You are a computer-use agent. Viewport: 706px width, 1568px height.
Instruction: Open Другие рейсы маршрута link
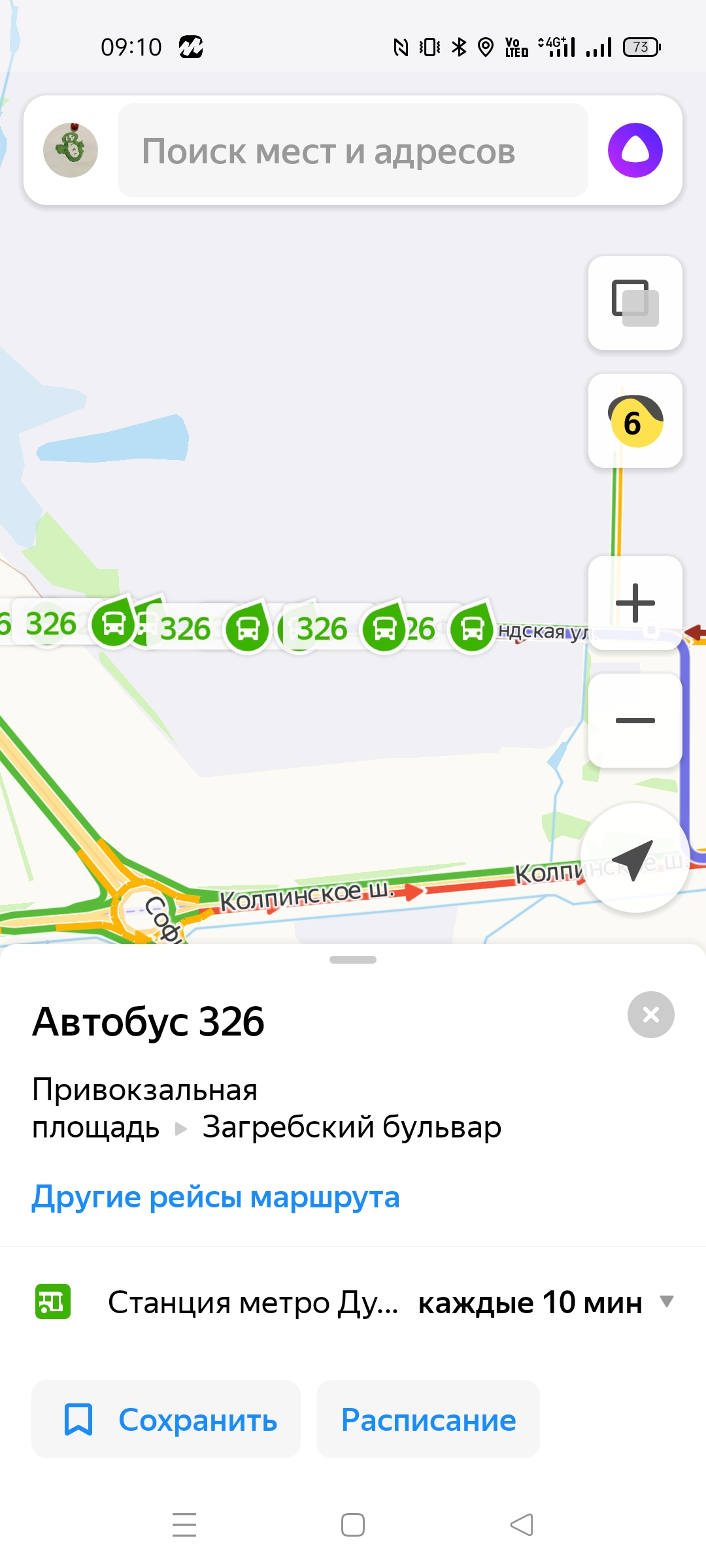point(216,1198)
